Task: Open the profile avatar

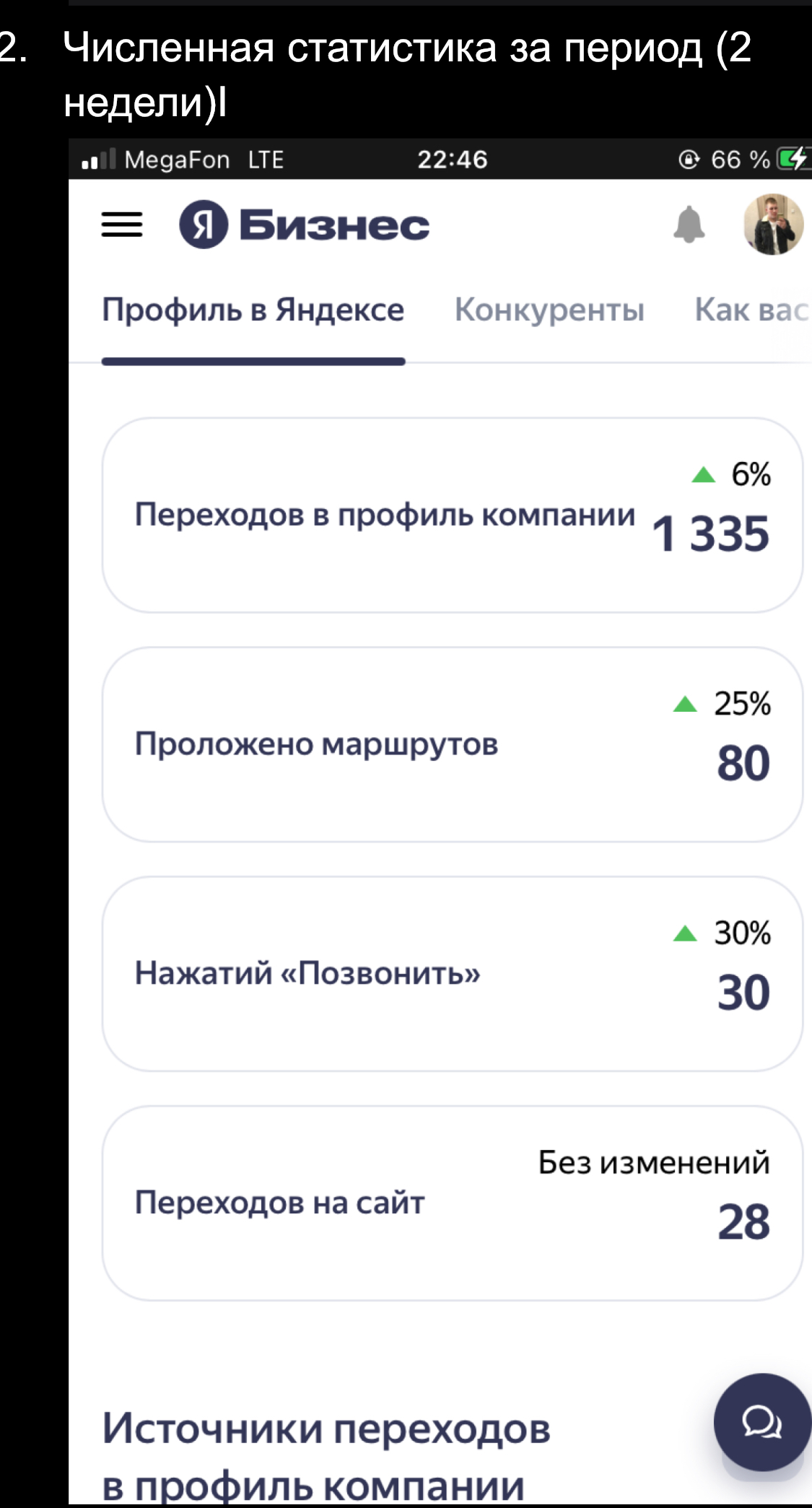Action: [x=773, y=225]
